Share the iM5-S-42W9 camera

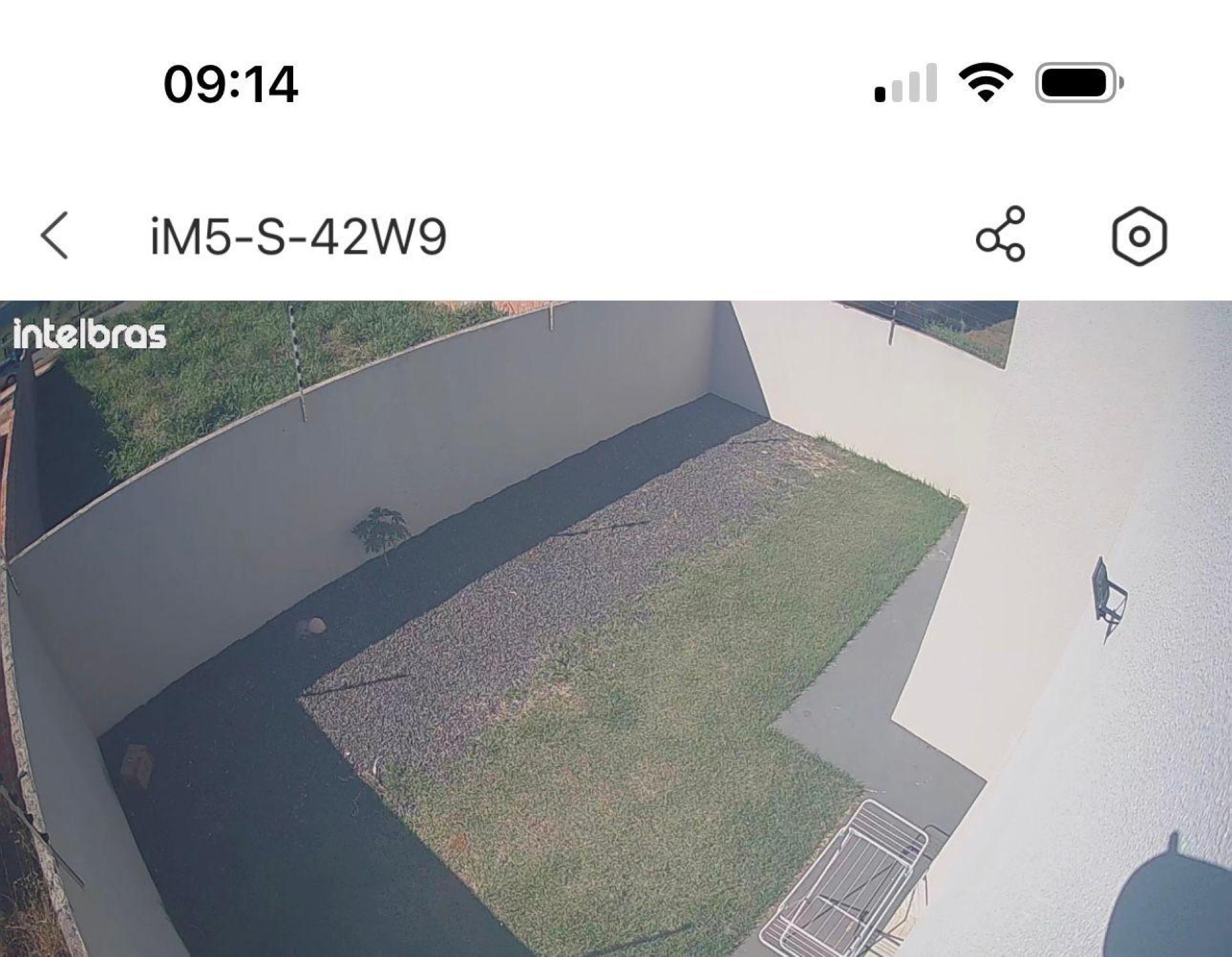tap(1000, 234)
